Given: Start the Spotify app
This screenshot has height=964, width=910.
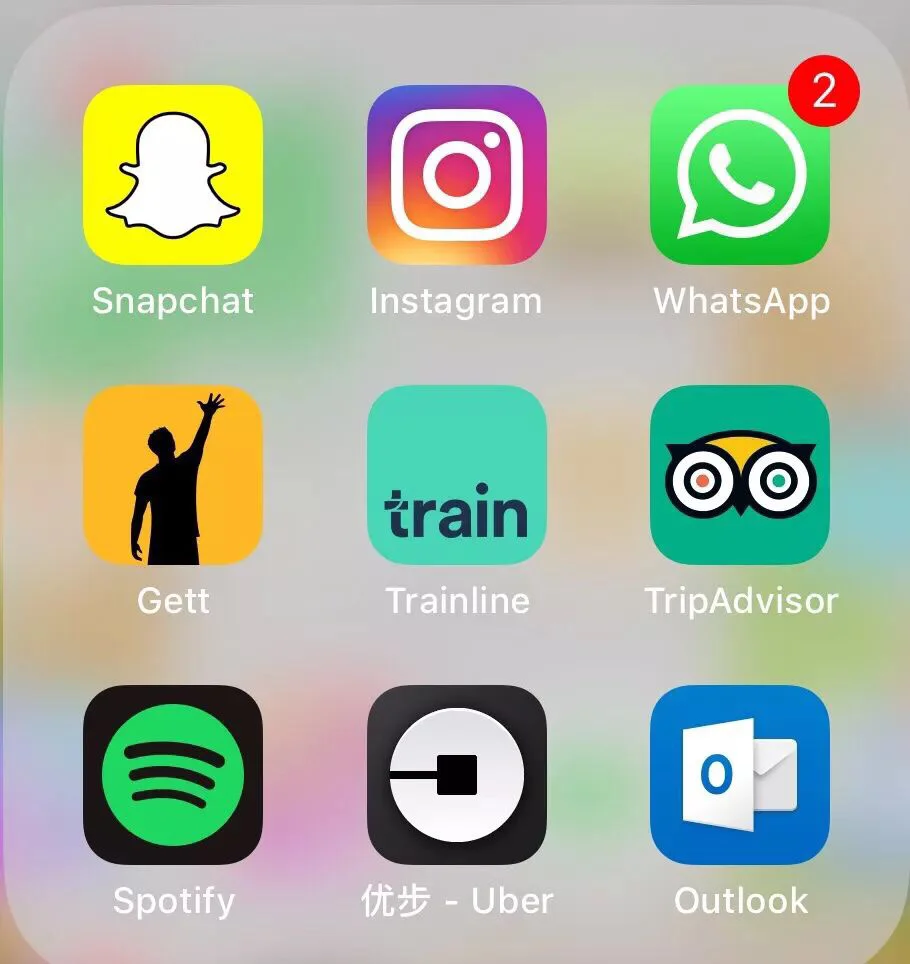Looking at the screenshot, I should tap(172, 775).
